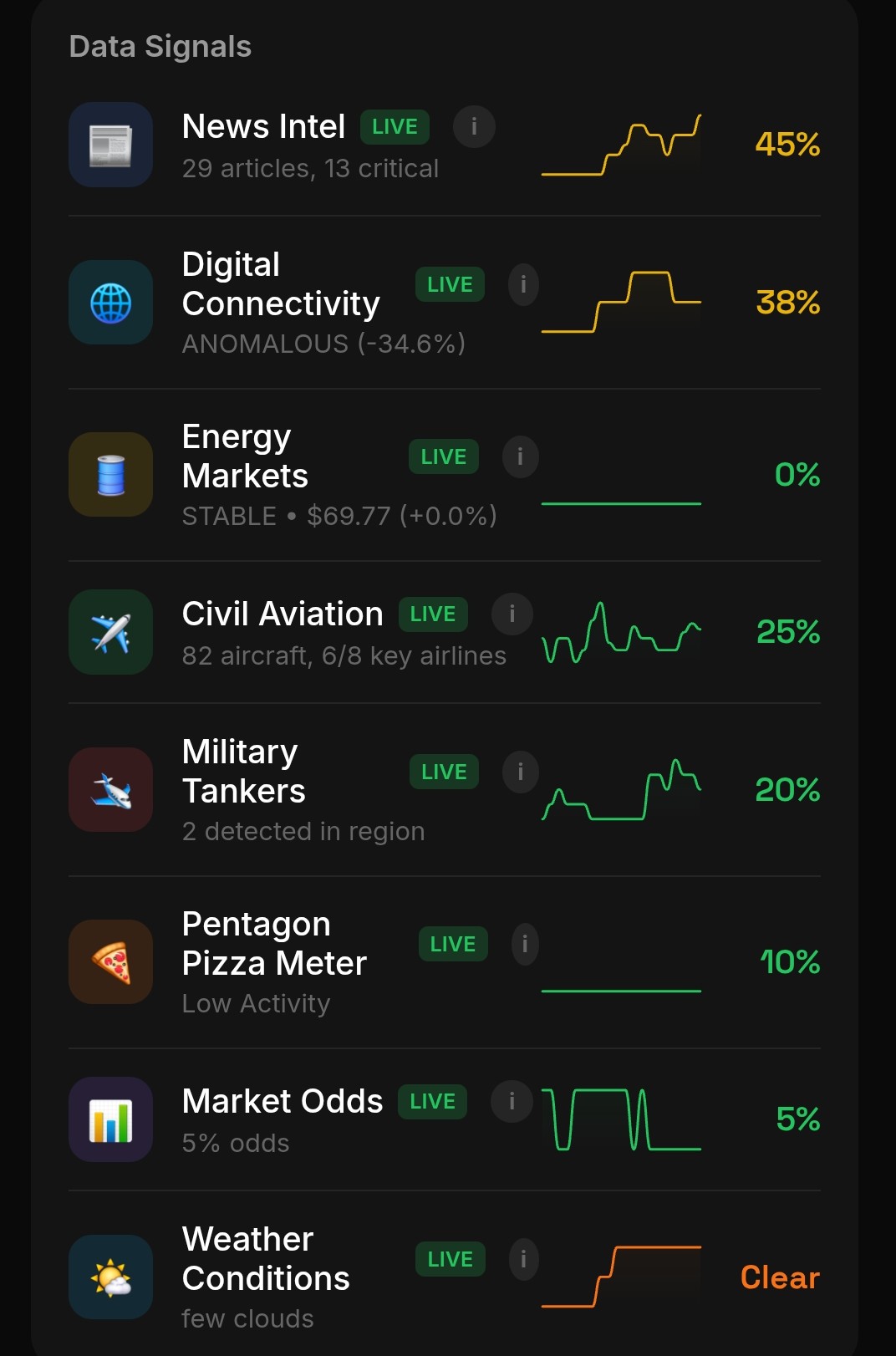The width and height of the screenshot is (896, 1356).
Task: Open Military Tankers info icon
Action: click(520, 772)
